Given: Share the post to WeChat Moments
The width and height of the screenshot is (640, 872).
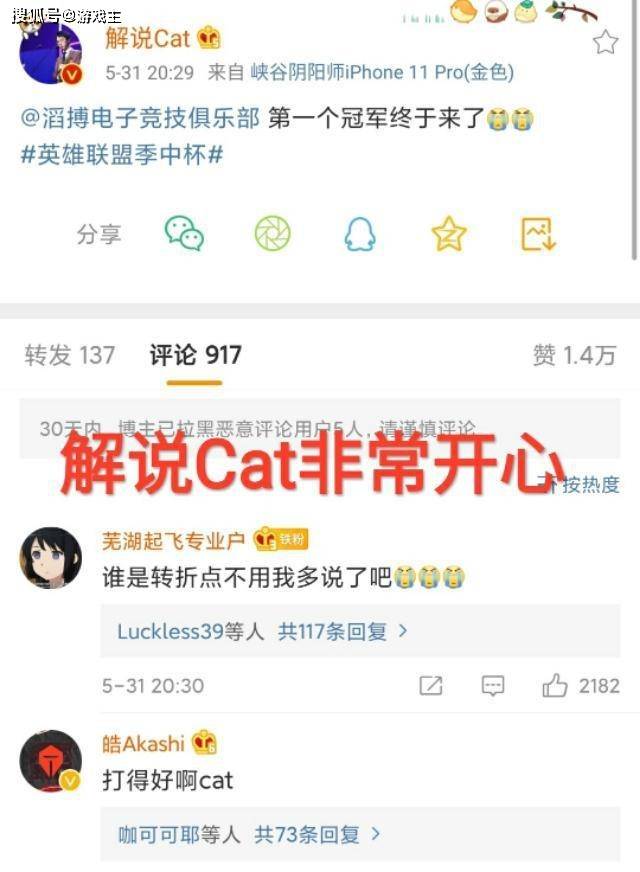Looking at the screenshot, I should click(x=272, y=234).
